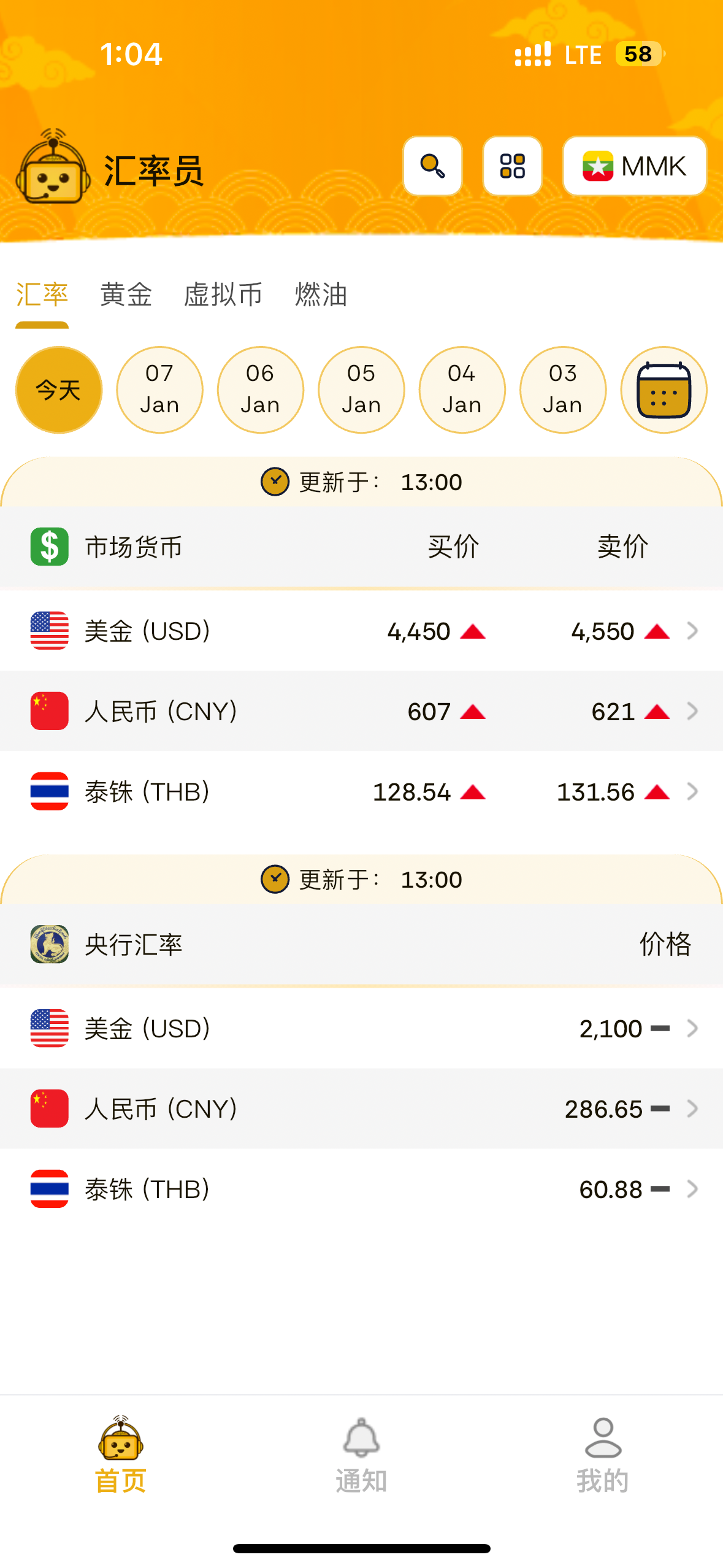723x1568 pixels.
Task: Go to the 我的 profile tab
Action: (602, 1454)
